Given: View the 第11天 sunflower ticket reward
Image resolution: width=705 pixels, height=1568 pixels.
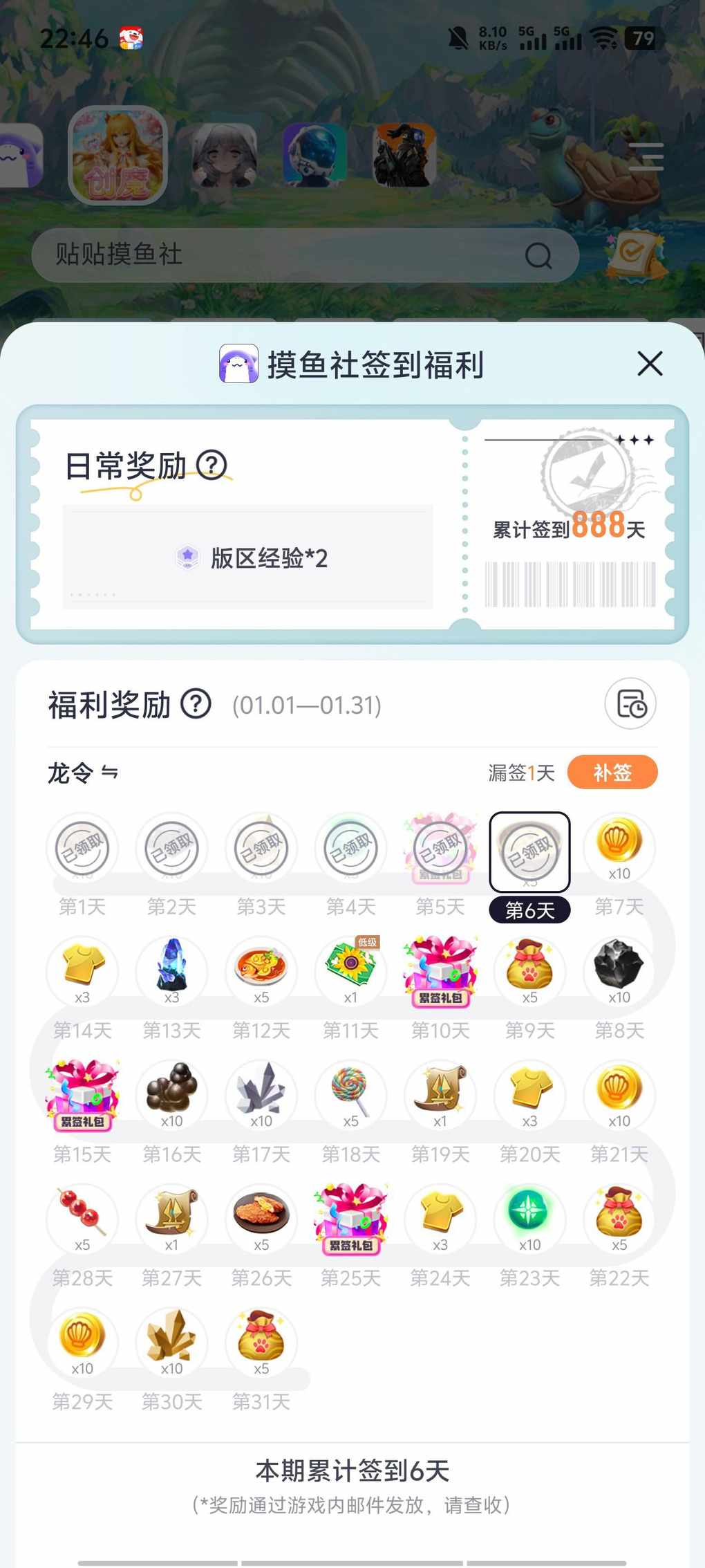Looking at the screenshot, I should 350,970.
